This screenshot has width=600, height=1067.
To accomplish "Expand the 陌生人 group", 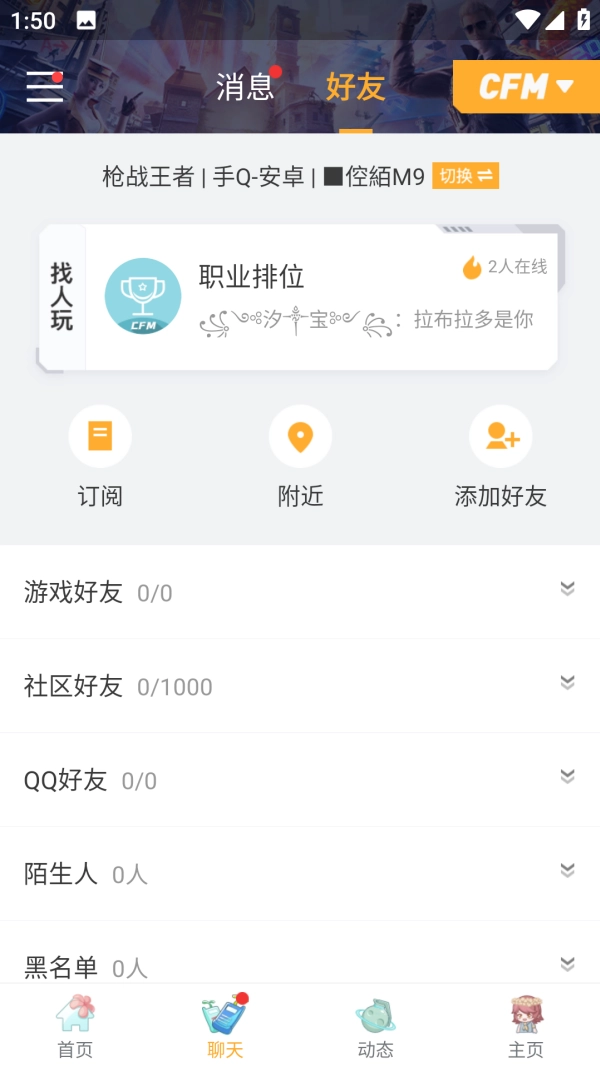I will 300,874.
